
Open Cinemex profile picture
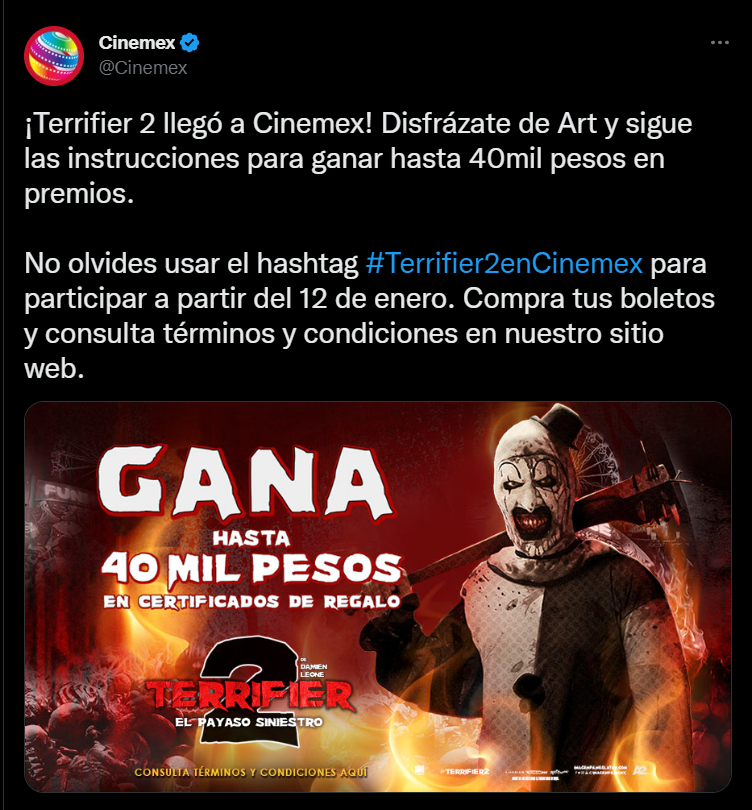tap(53, 56)
